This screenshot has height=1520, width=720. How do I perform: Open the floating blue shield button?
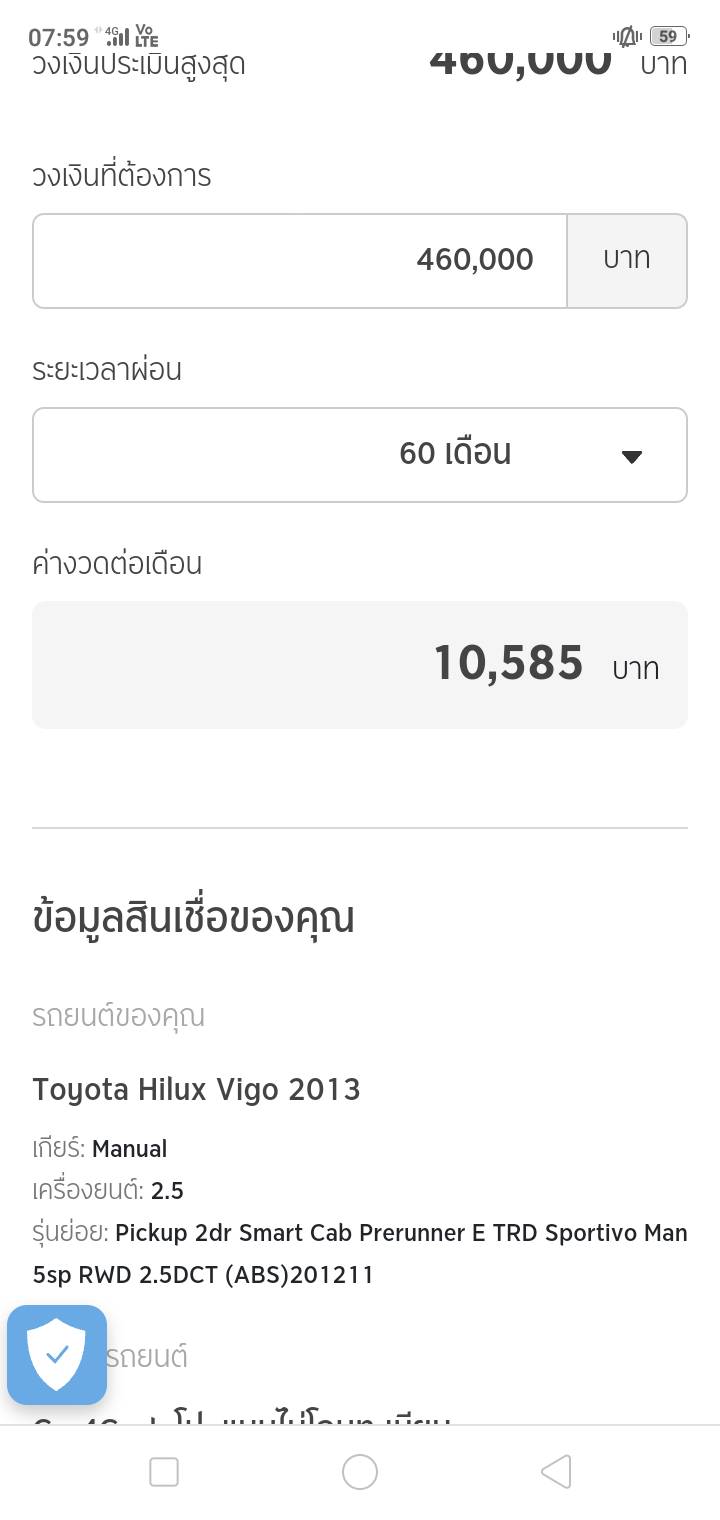pos(57,1355)
